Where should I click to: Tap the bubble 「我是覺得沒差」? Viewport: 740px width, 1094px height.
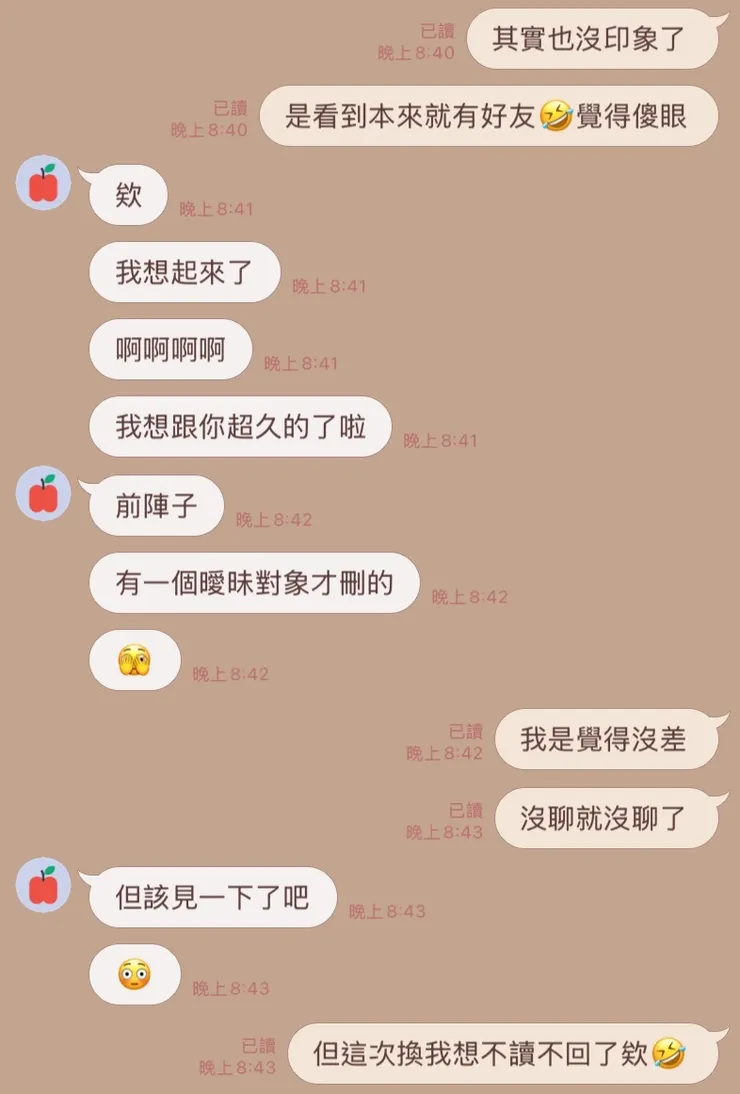coord(606,738)
